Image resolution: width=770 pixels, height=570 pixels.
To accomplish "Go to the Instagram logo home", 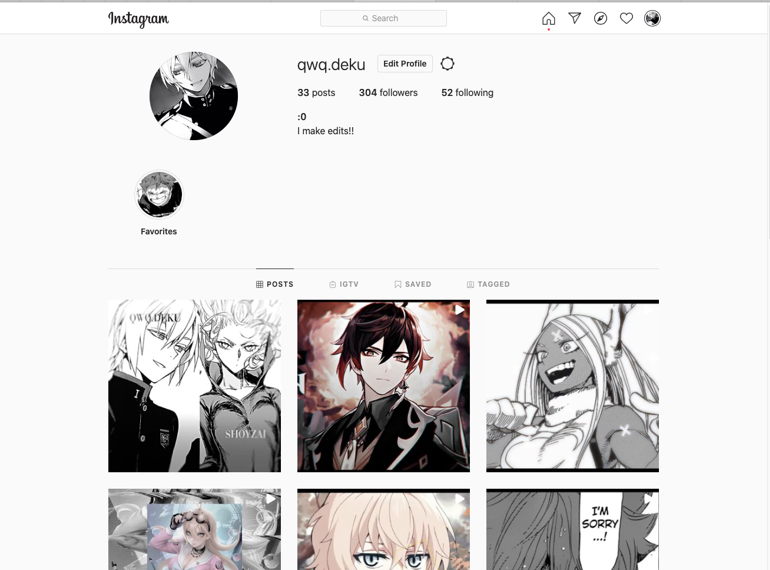I will [138, 19].
